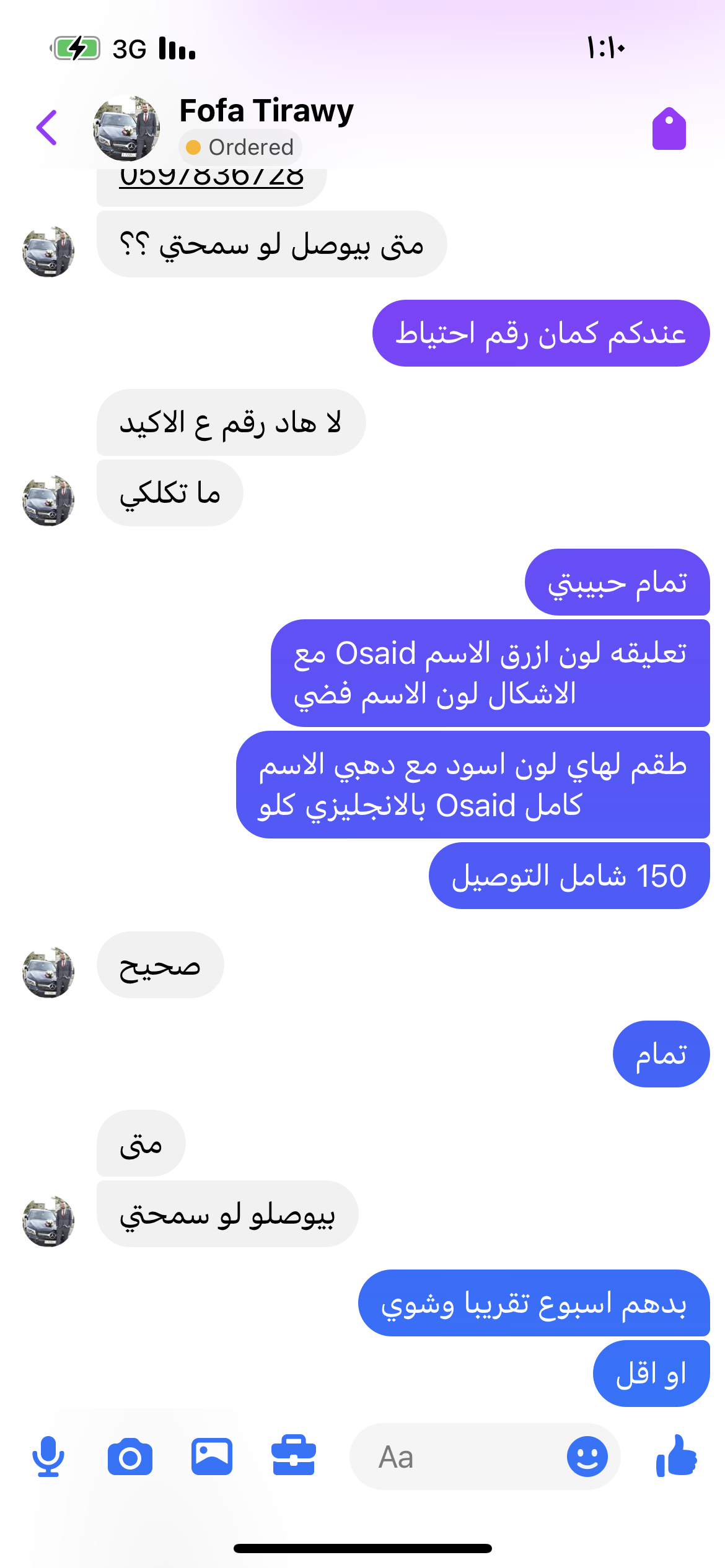Call the underlined phone number link
725x1568 pixels.
click(211, 179)
